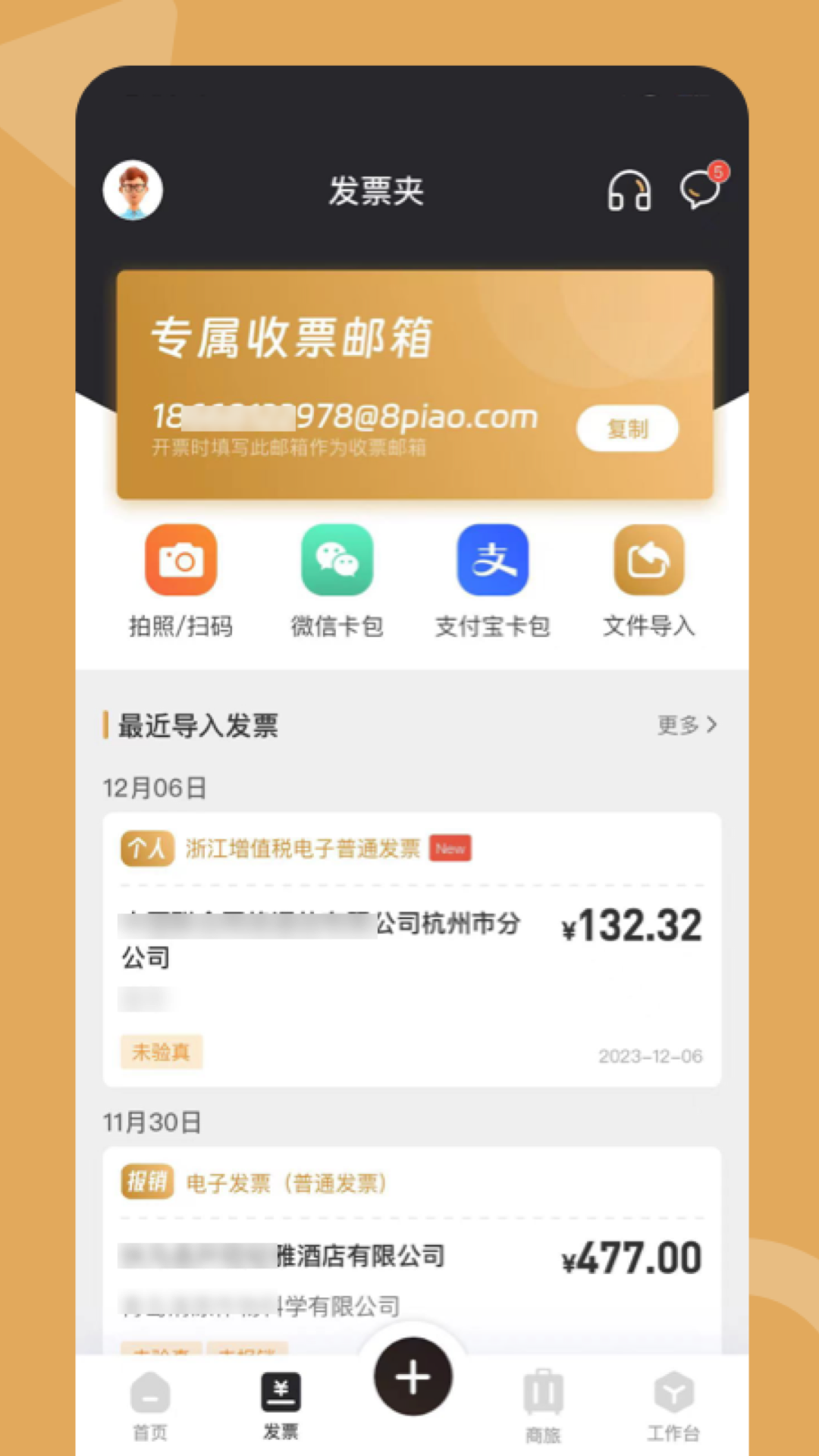Open the ¥477.00 hotel invoice card
This screenshot has height=1456, width=819.
pos(412,1251)
